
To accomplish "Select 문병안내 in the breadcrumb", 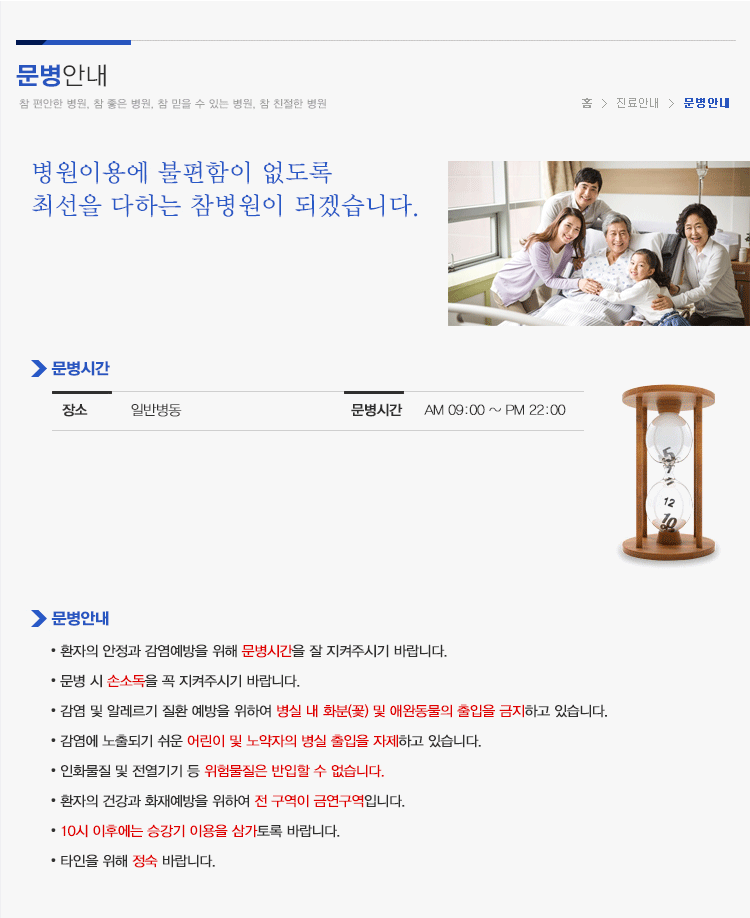I will [707, 103].
